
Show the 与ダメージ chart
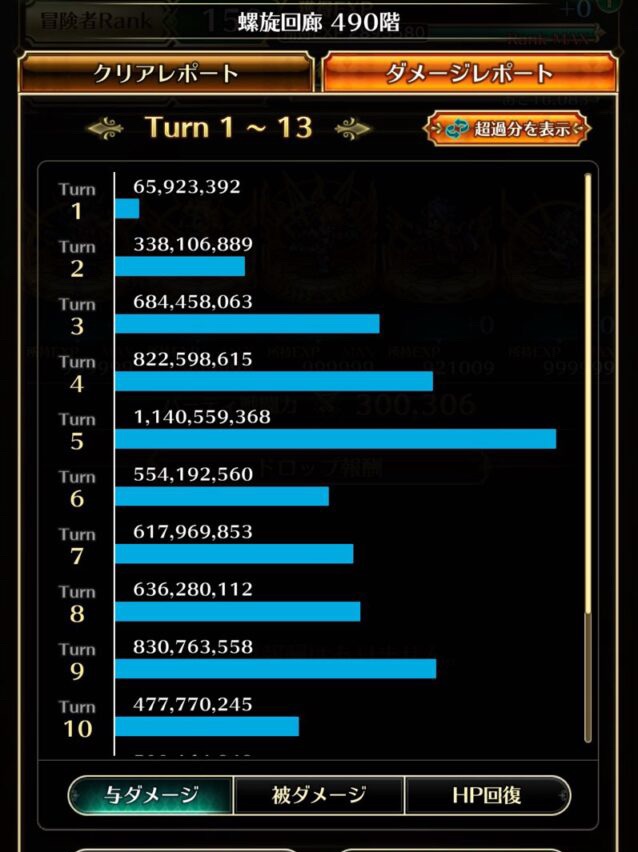click(x=151, y=796)
